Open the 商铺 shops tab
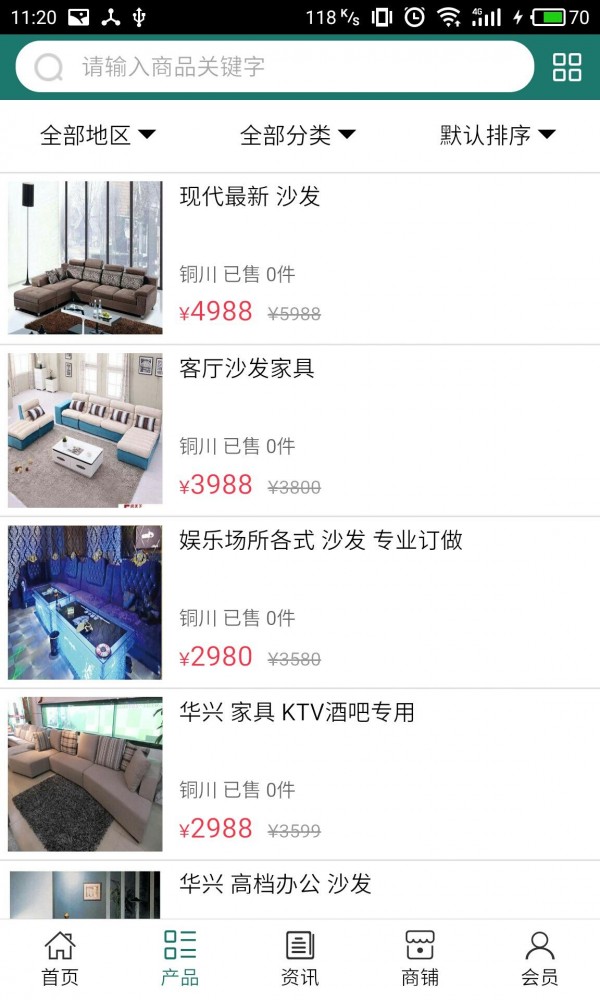This screenshot has width=600, height=1000. 420,959
